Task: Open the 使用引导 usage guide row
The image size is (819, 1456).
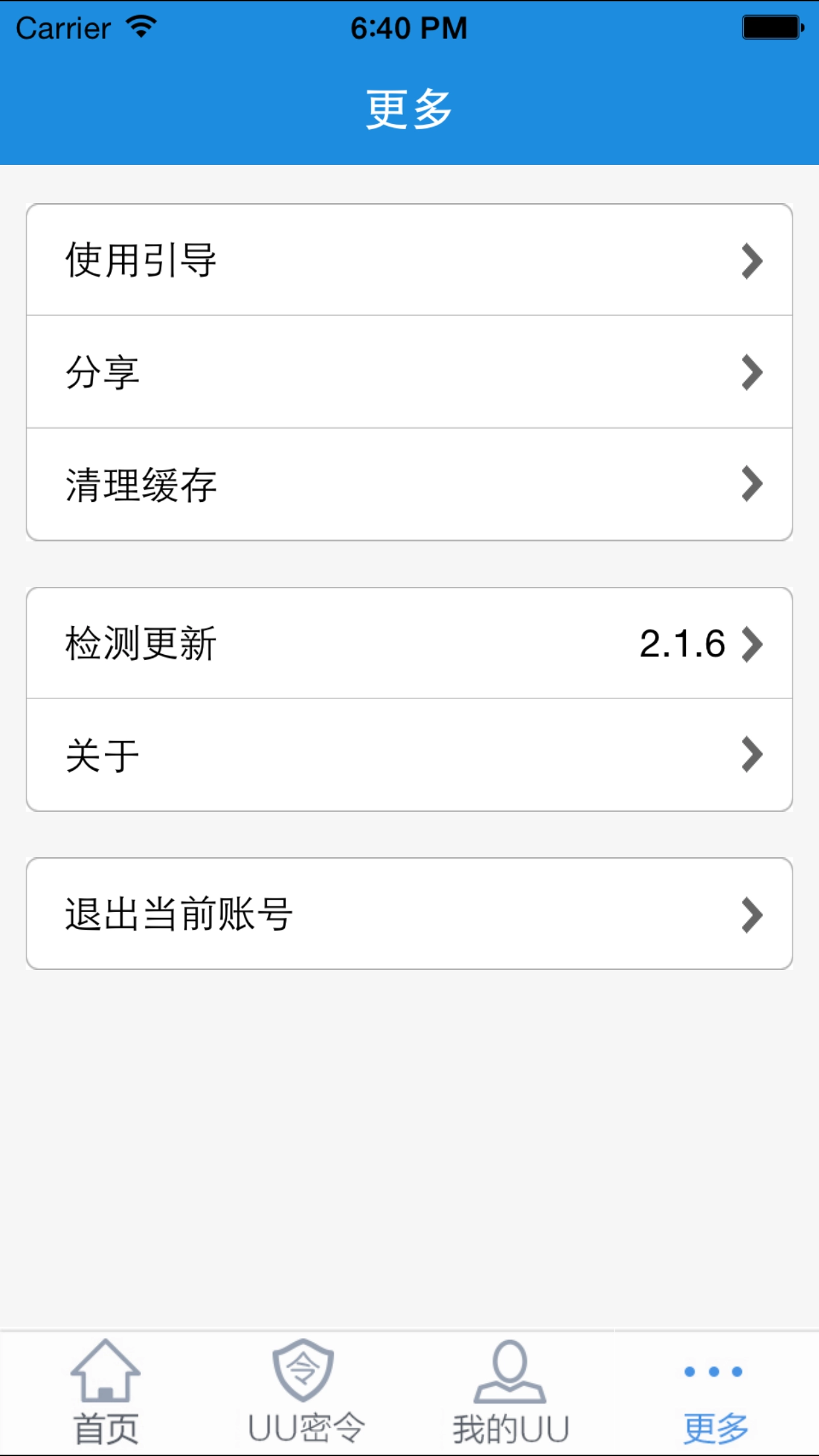Action: coord(409,260)
